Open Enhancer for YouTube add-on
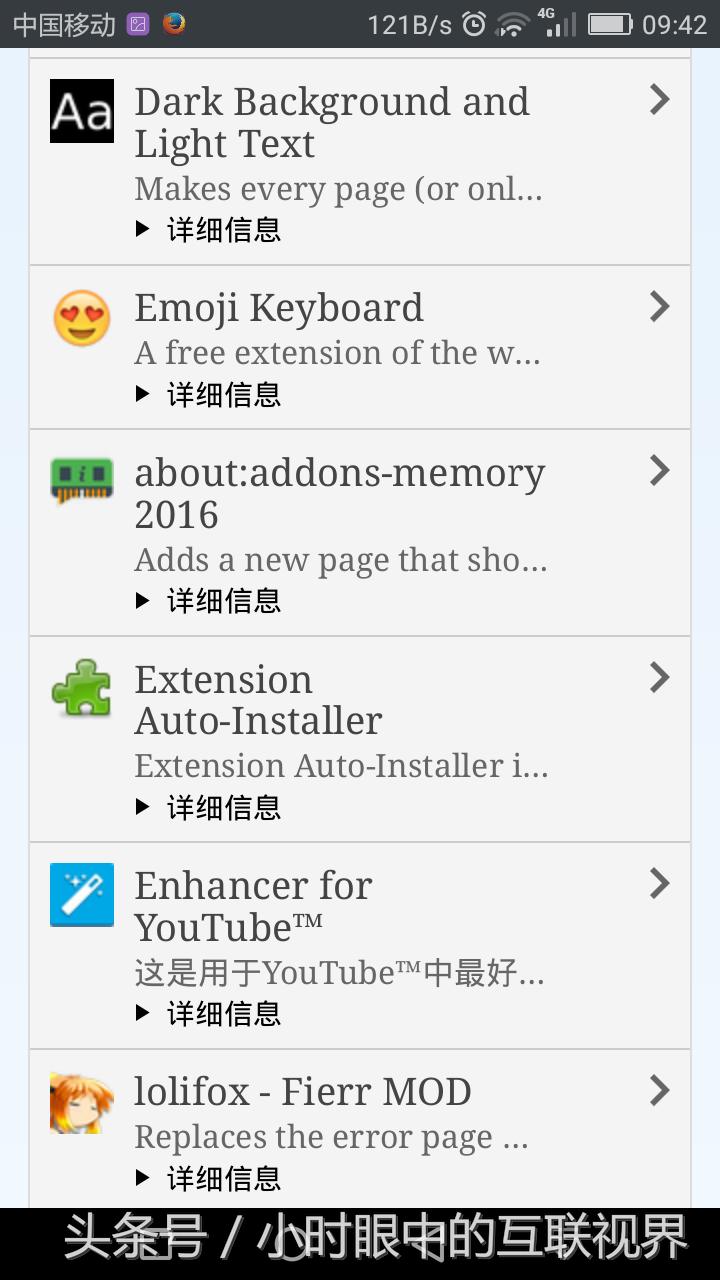Image resolution: width=720 pixels, height=1280 pixels. pos(254,906)
